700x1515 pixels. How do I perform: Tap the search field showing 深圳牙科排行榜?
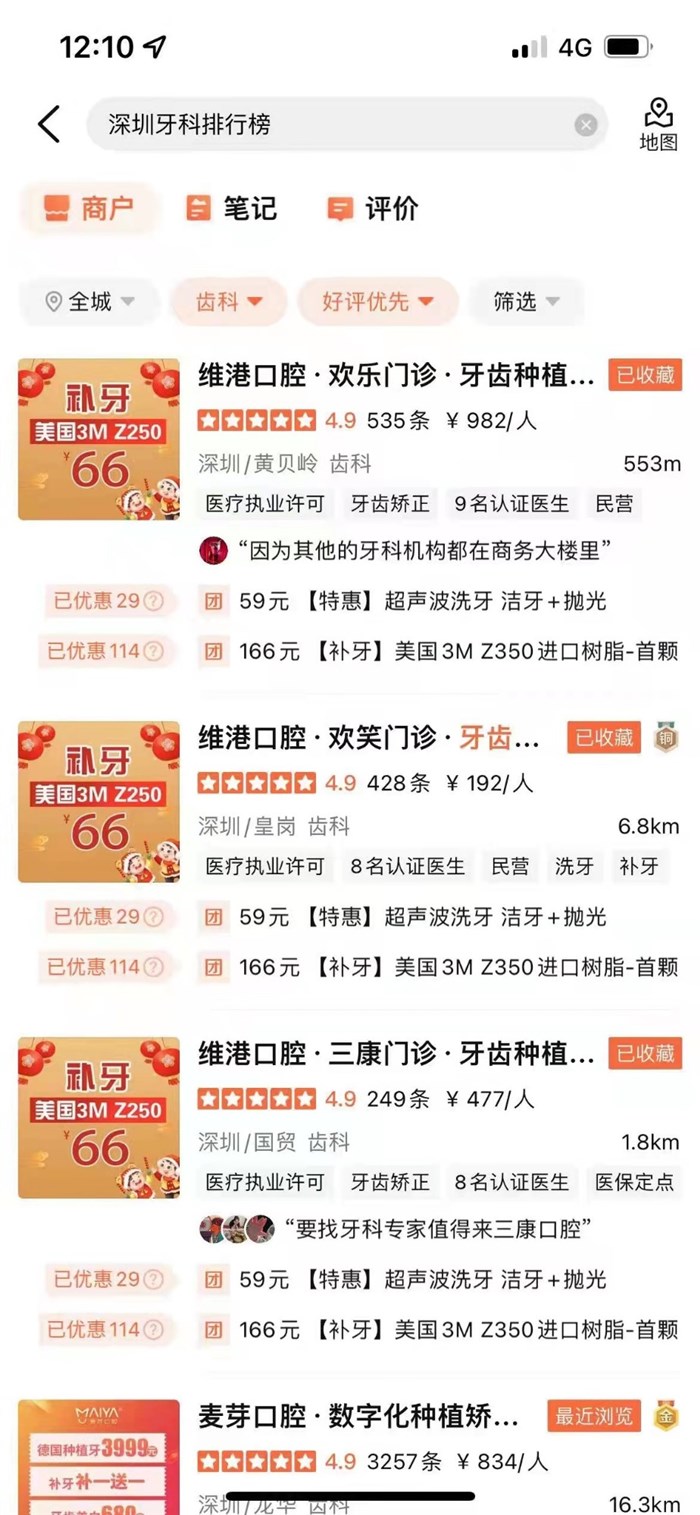pyautogui.click(x=330, y=124)
